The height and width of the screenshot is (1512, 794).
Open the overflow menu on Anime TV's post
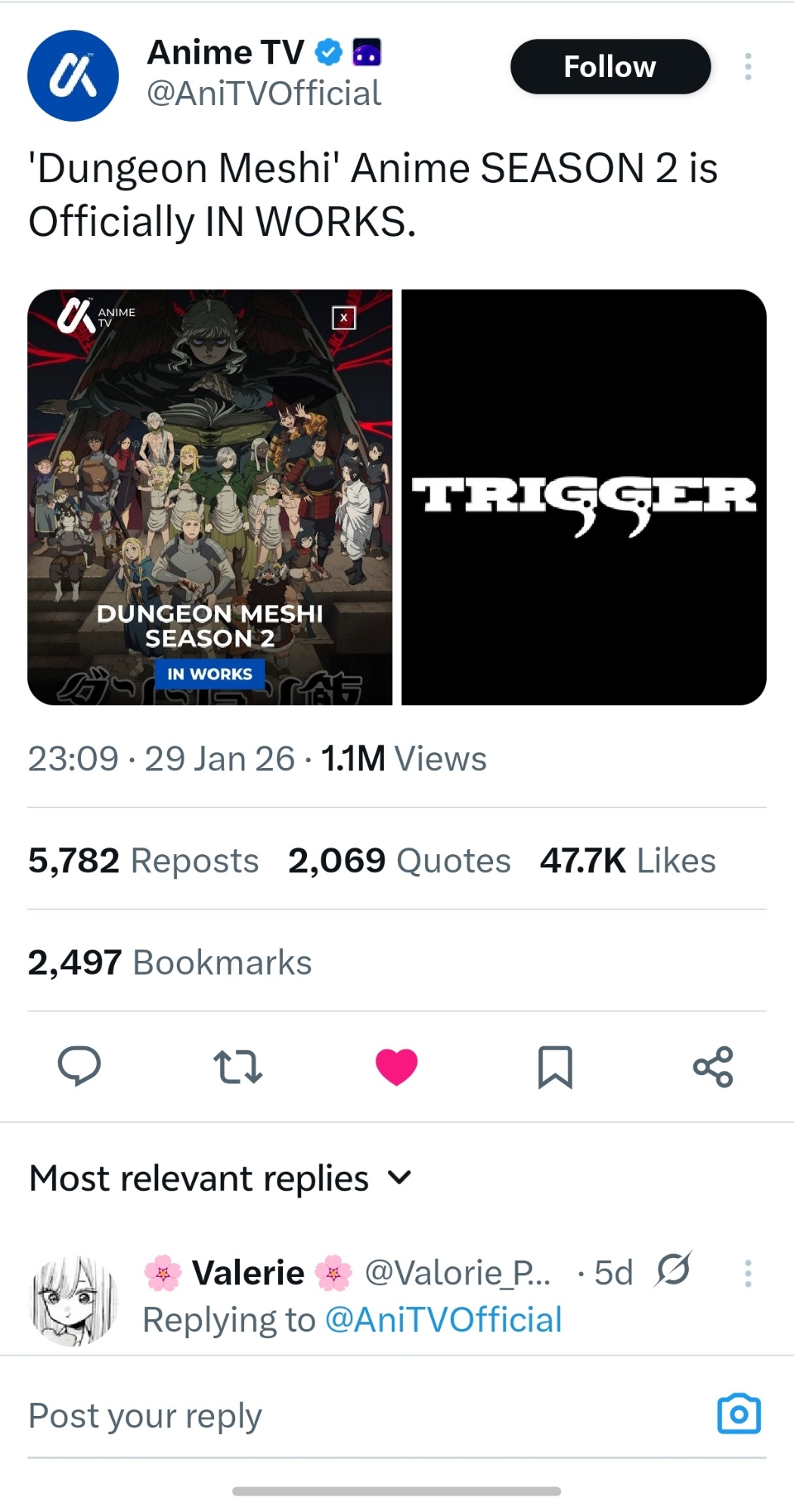point(747,67)
